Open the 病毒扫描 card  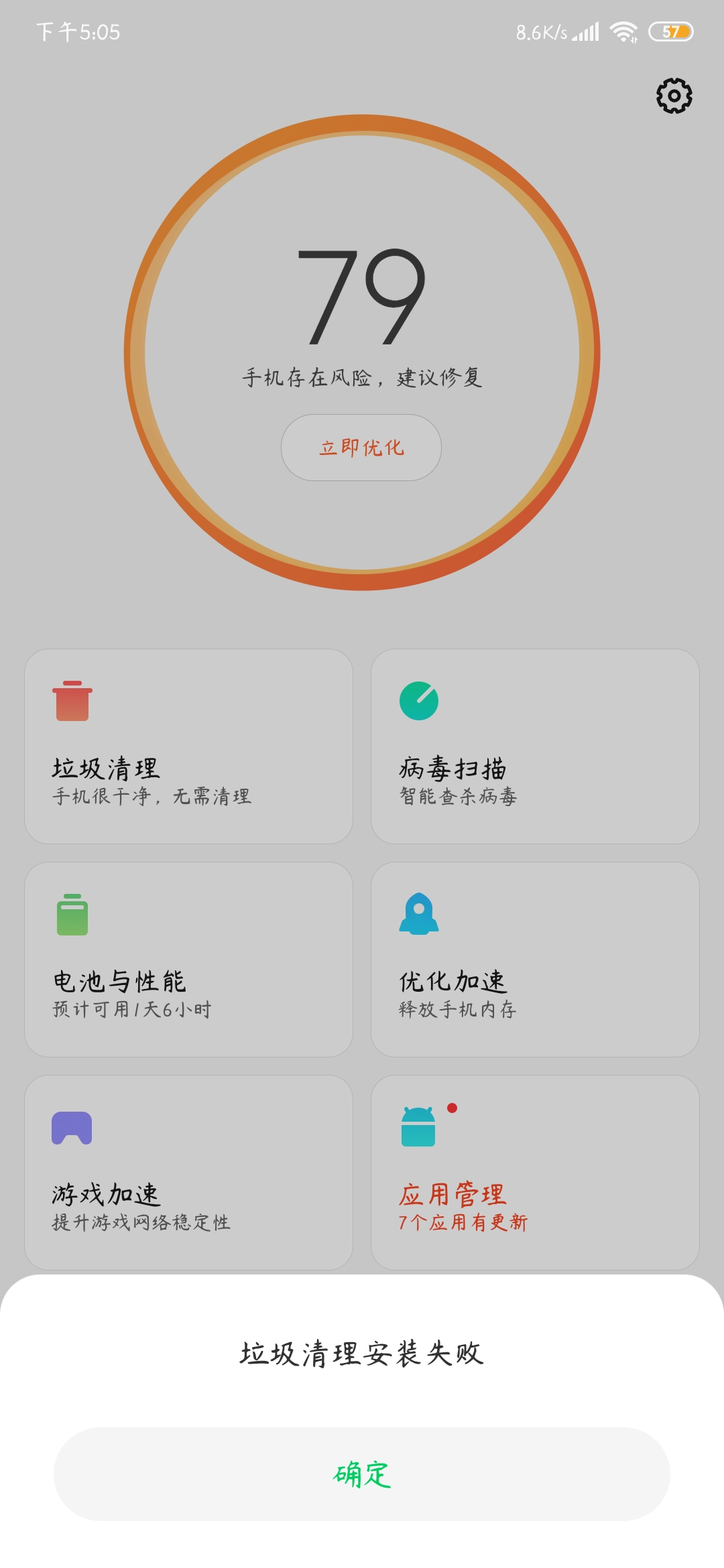(x=536, y=746)
